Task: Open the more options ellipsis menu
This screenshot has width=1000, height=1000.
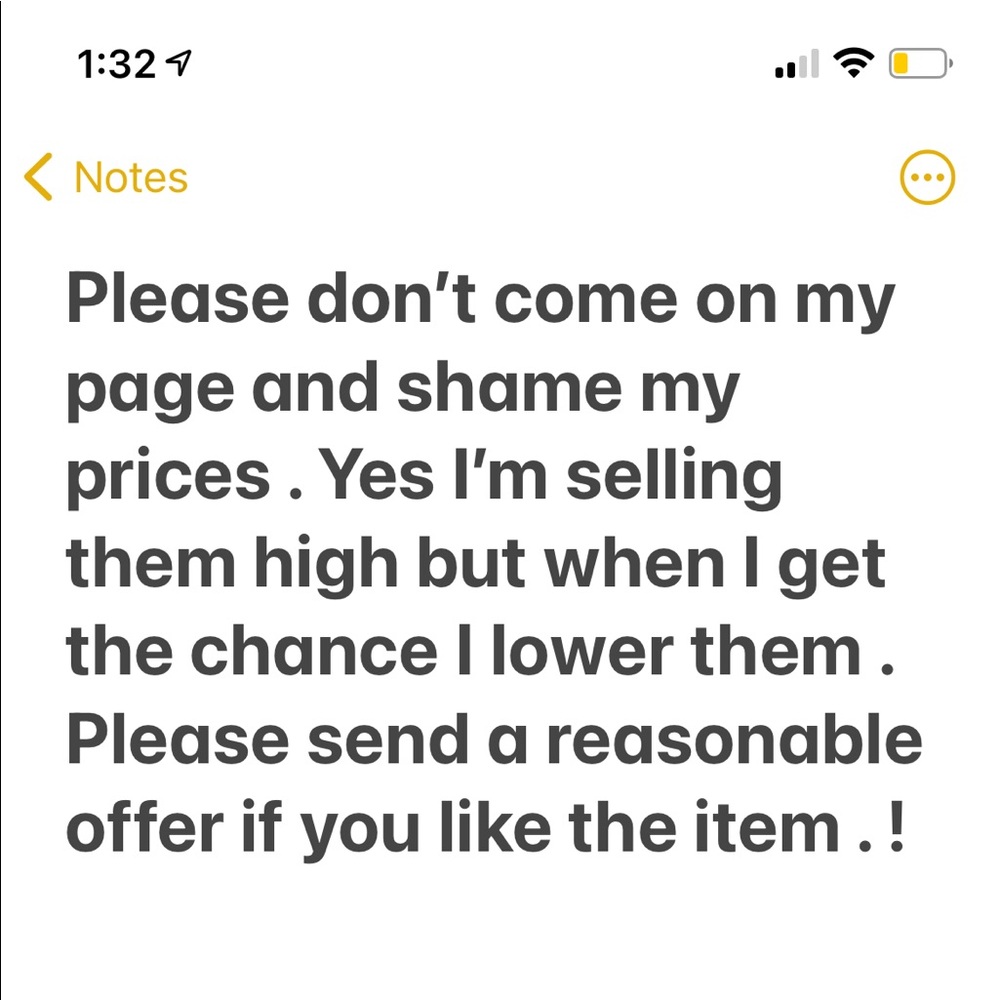Action: 927,179
